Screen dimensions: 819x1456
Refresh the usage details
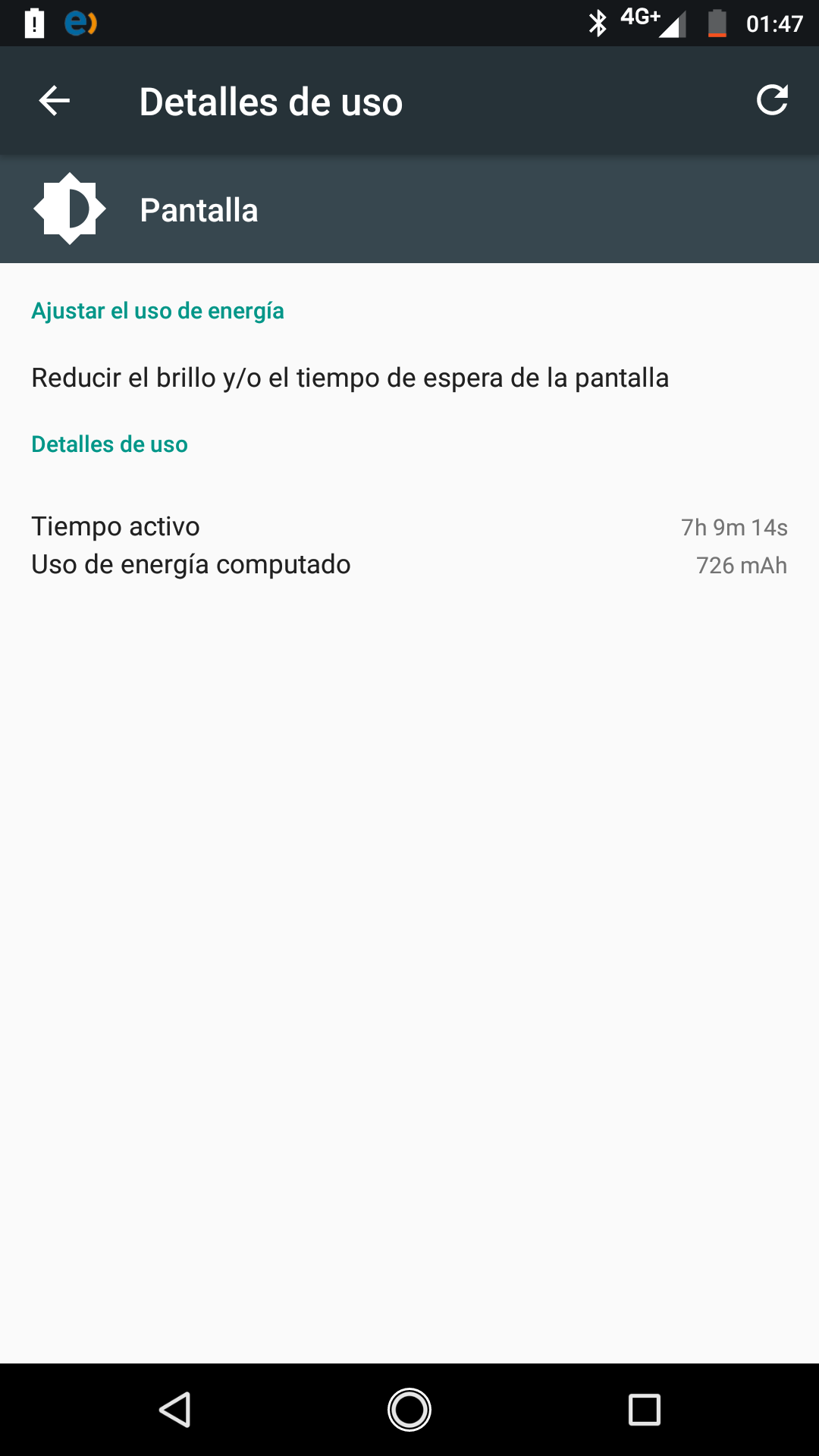(772, 100)
